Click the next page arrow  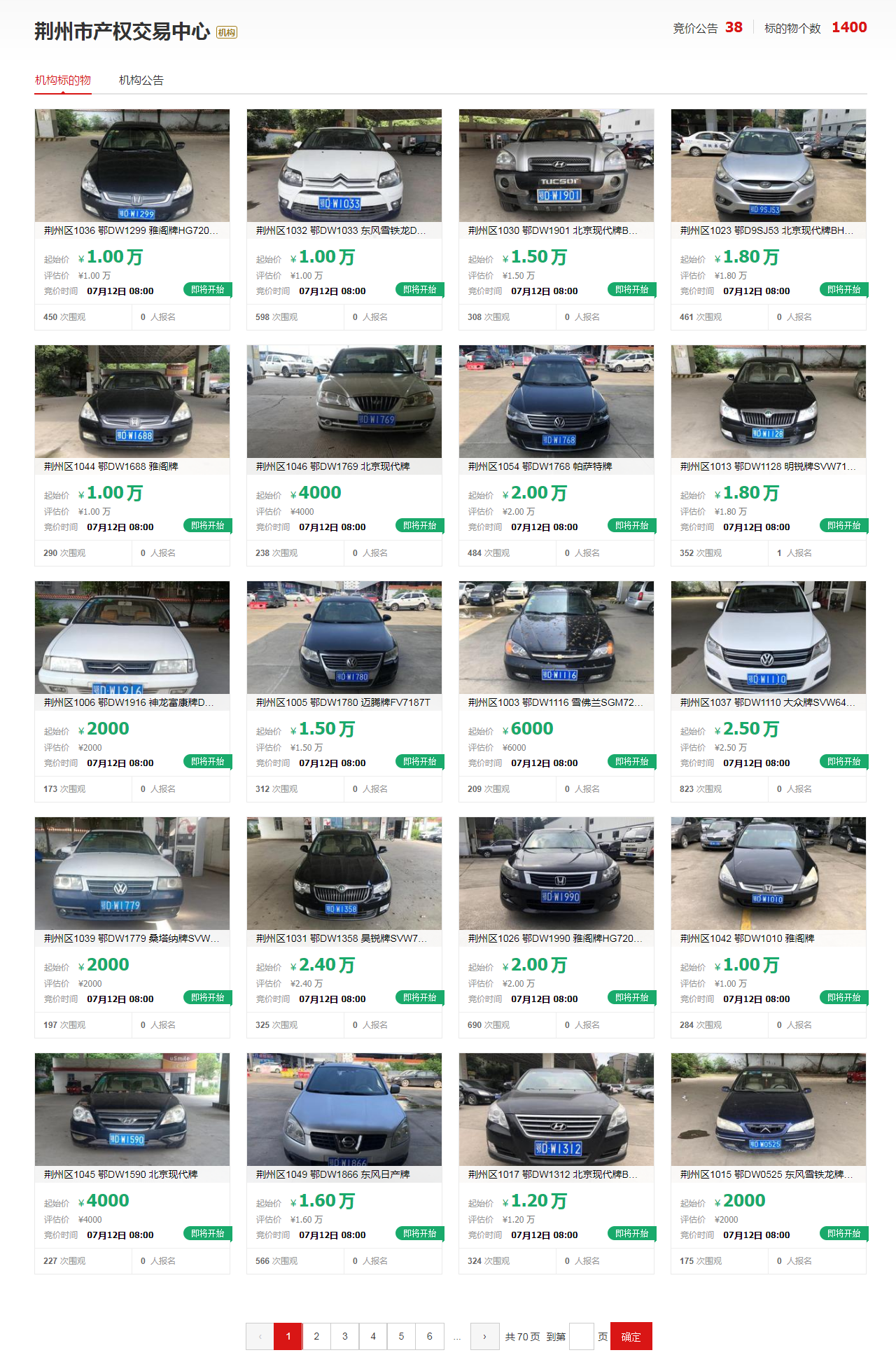485,1330
